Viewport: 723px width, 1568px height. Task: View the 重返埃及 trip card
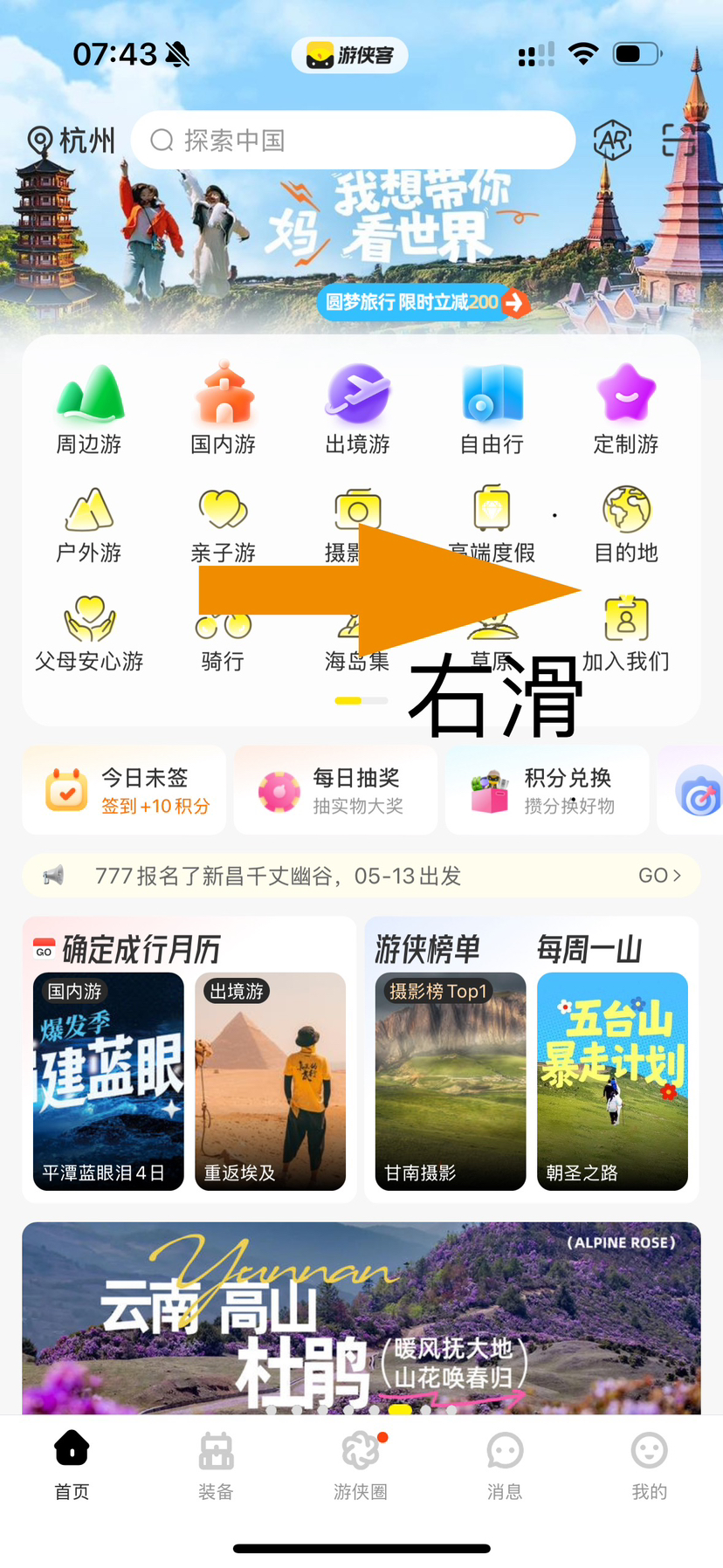[270, 1081]
